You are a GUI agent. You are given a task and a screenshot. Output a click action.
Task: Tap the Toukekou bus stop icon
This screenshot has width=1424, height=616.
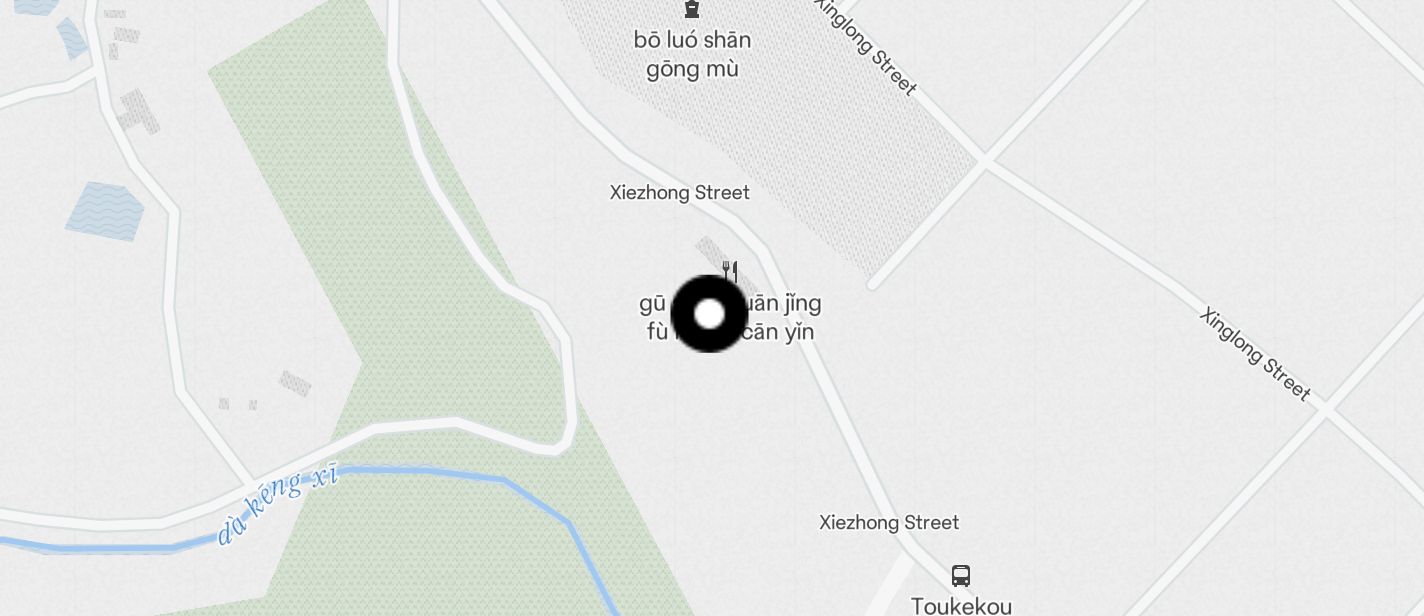pyautogui.click(x=960, y=575)
